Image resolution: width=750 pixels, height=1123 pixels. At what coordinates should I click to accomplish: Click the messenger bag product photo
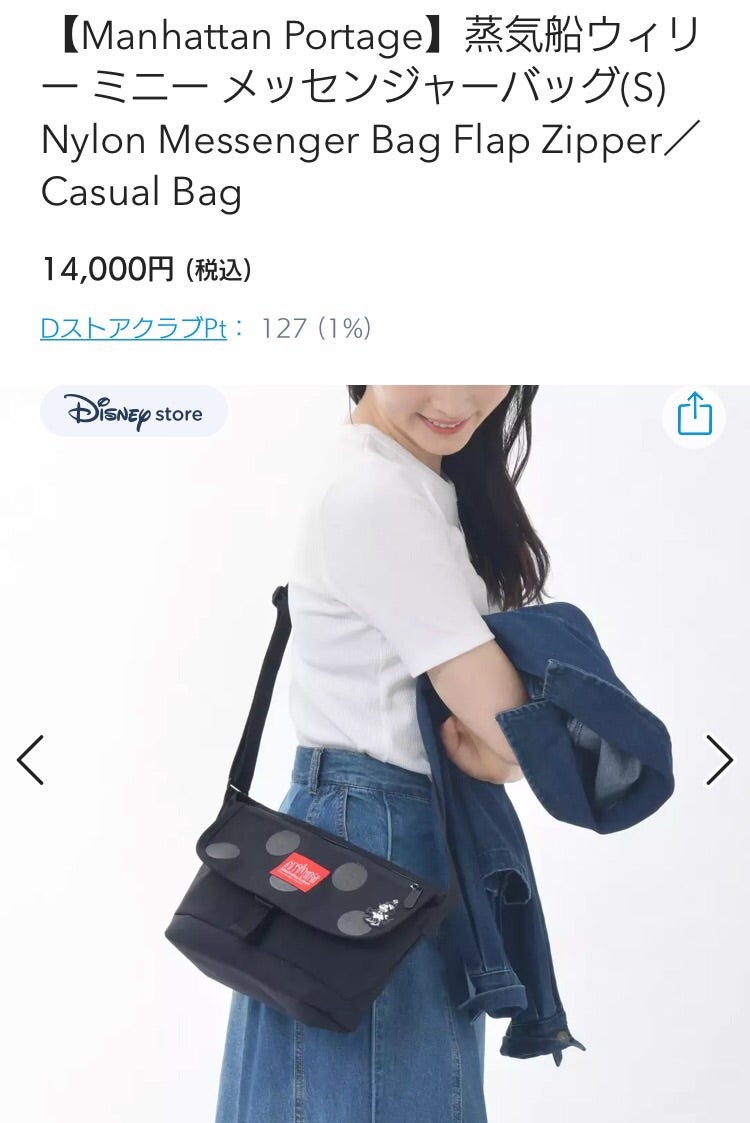pyautogui.click(x=290, y=890)
